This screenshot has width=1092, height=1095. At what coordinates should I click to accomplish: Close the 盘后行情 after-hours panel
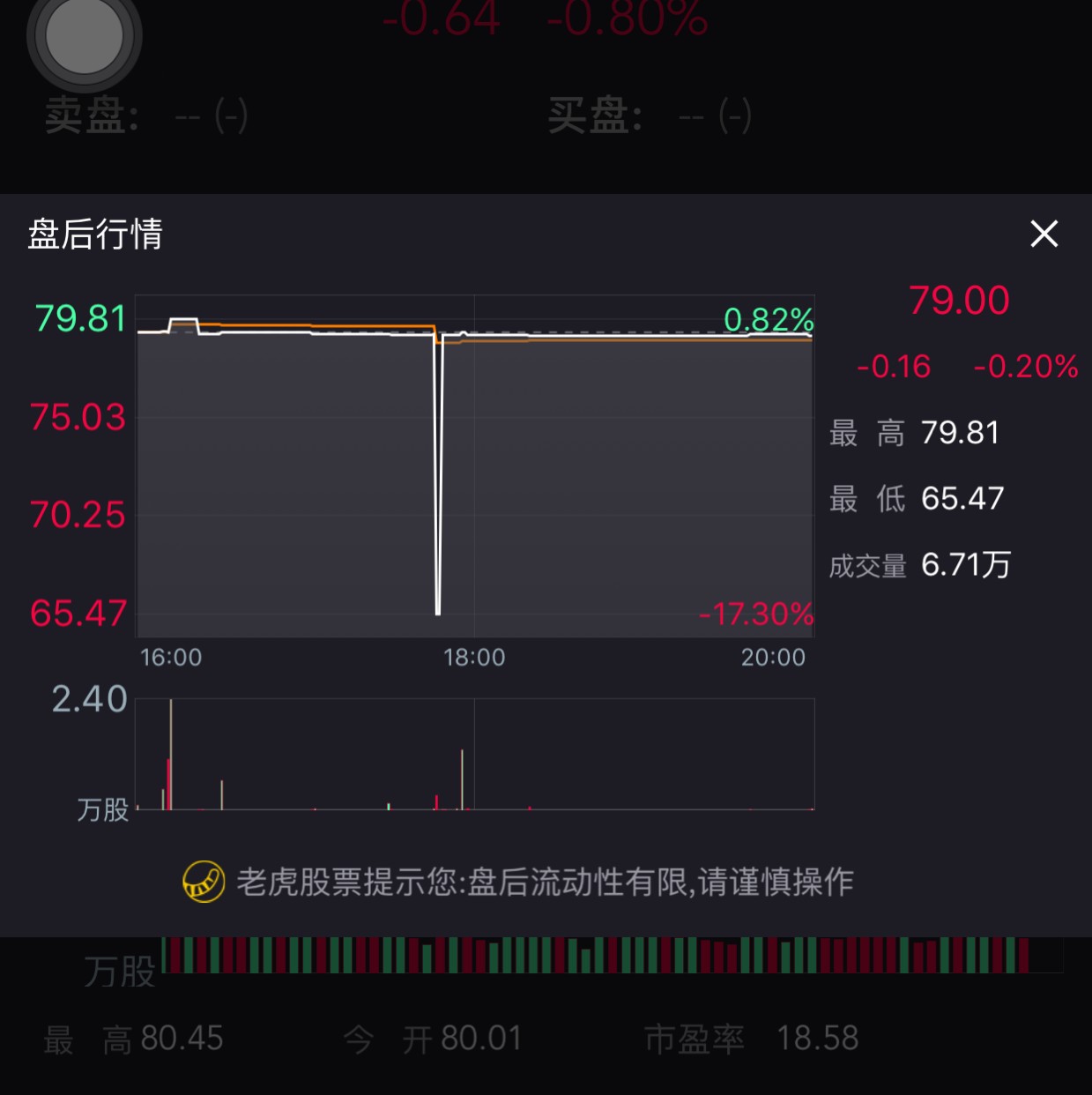pos(1044,234)
